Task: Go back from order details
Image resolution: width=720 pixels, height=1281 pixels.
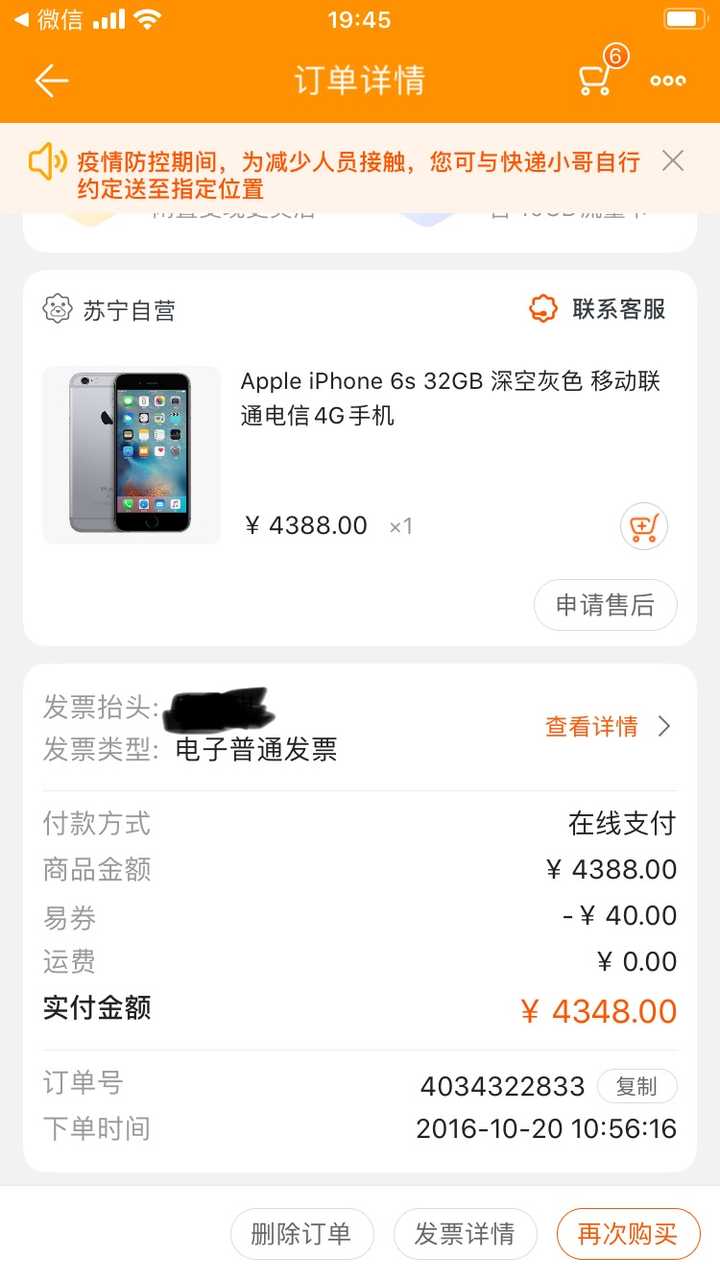Action: (x=51, y=81)
